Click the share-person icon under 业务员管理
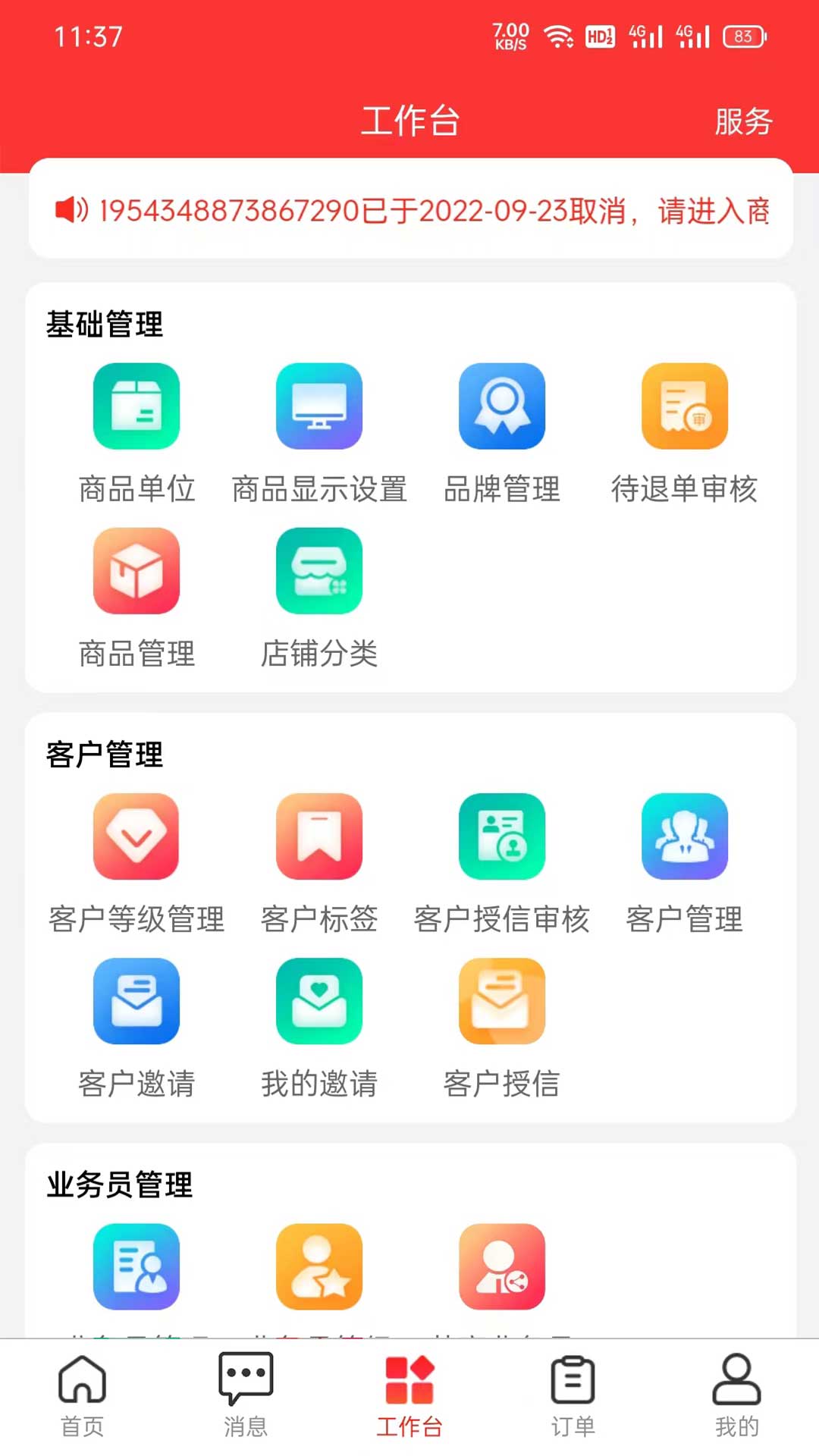The image size is (819, 1456). point(502,1266)
